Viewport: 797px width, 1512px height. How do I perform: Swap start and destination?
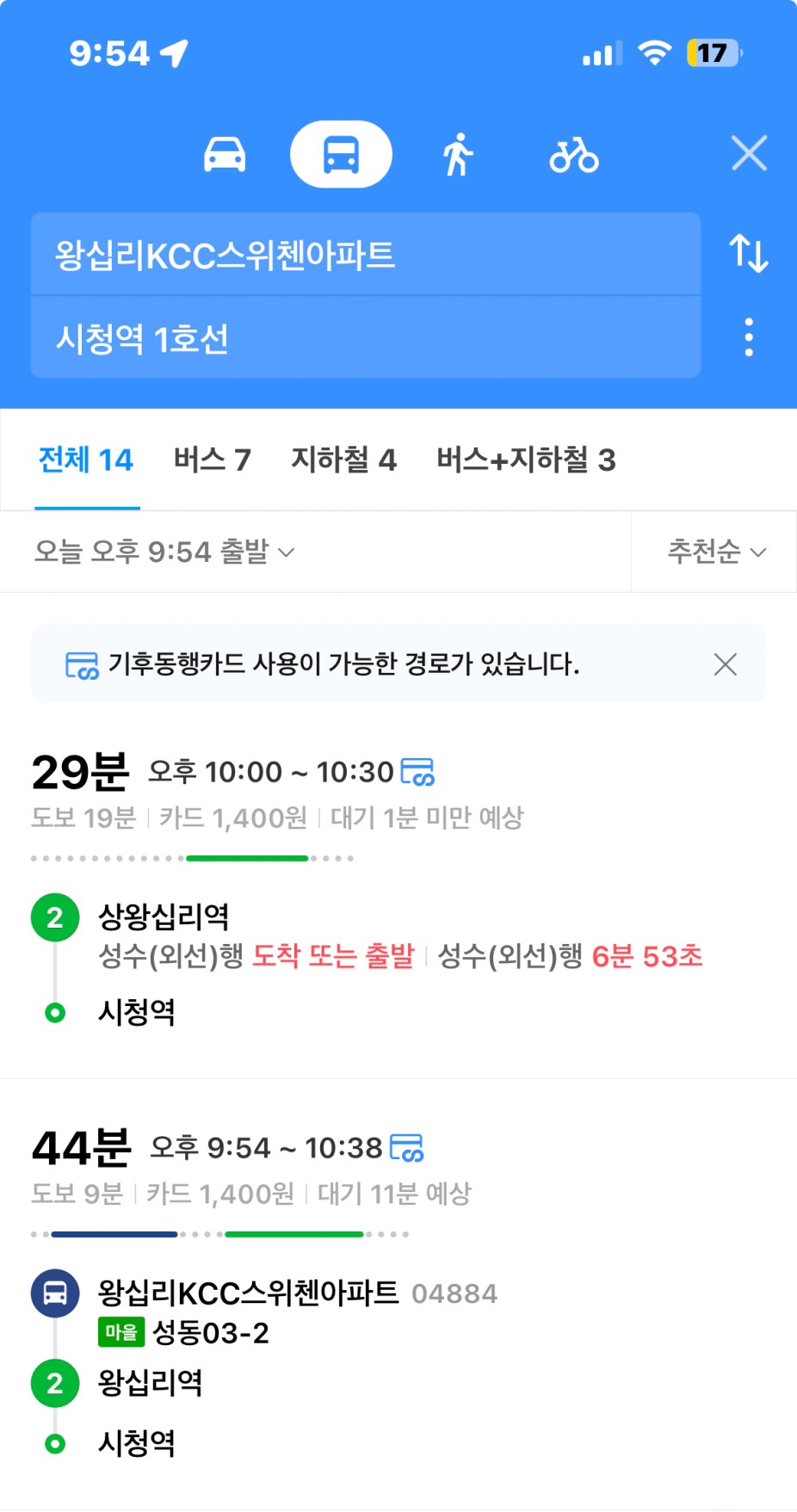pos(749,254)
